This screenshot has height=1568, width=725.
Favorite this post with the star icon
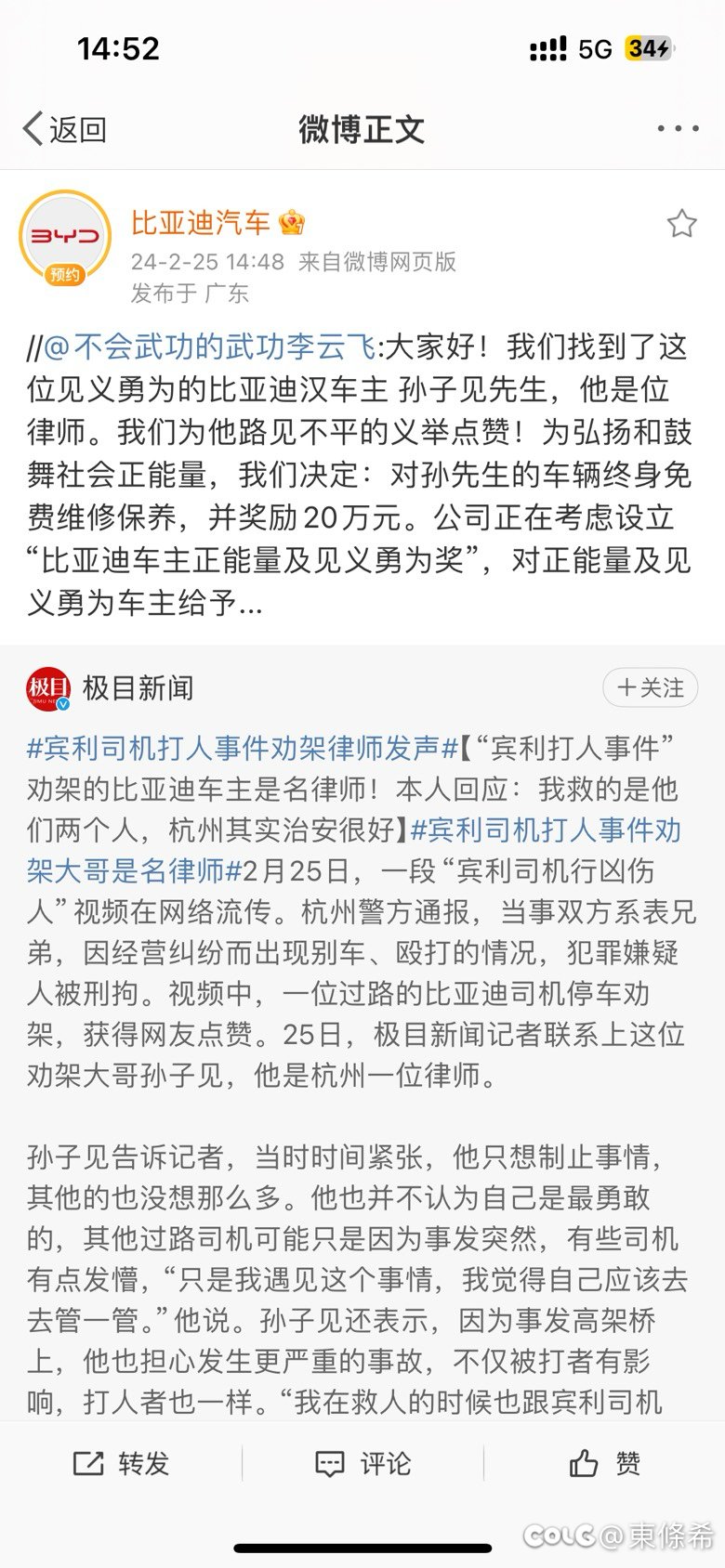click(x=681, y=224)
